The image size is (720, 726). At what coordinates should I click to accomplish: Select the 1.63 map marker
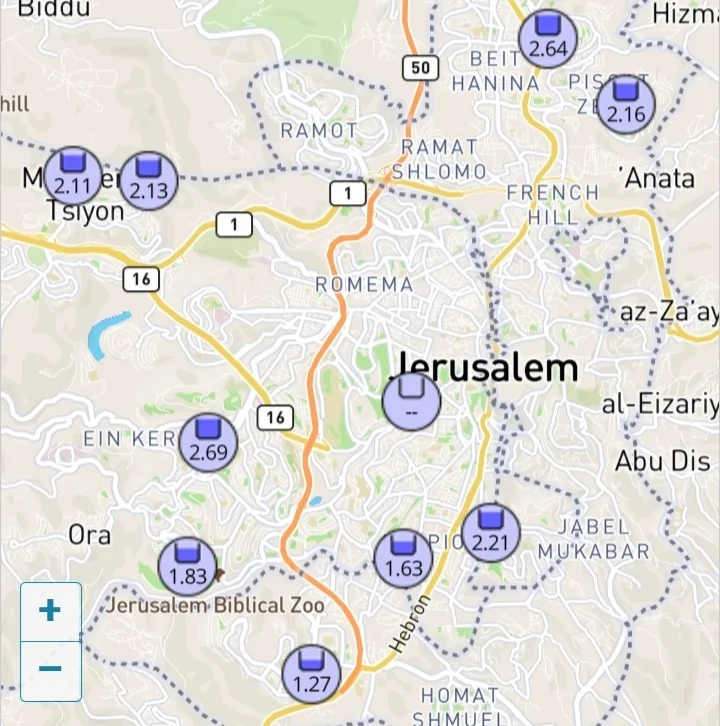[x=403, y=559]
